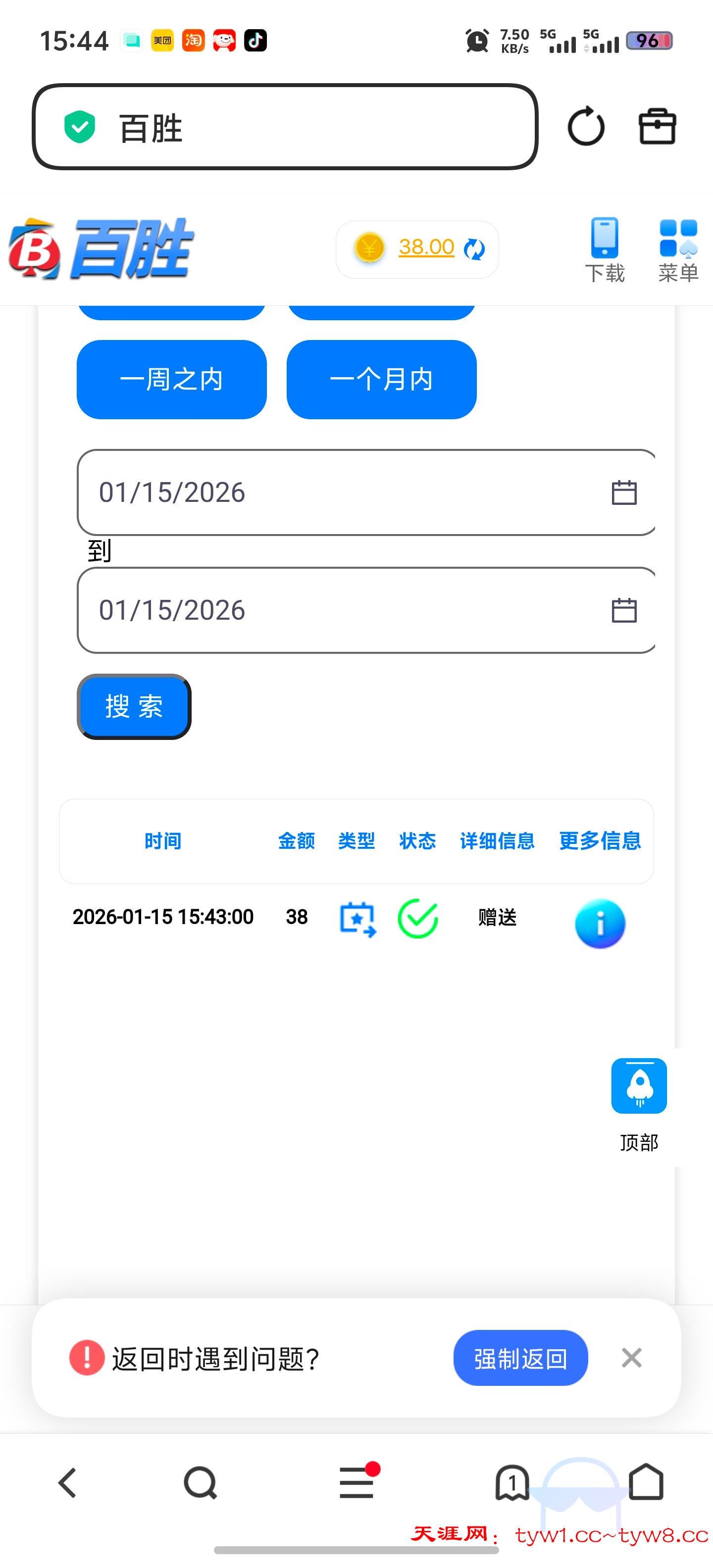Tap the 百胜 address bar
The height and width of the screenshot is (1568, 713).
coord(285,127)
